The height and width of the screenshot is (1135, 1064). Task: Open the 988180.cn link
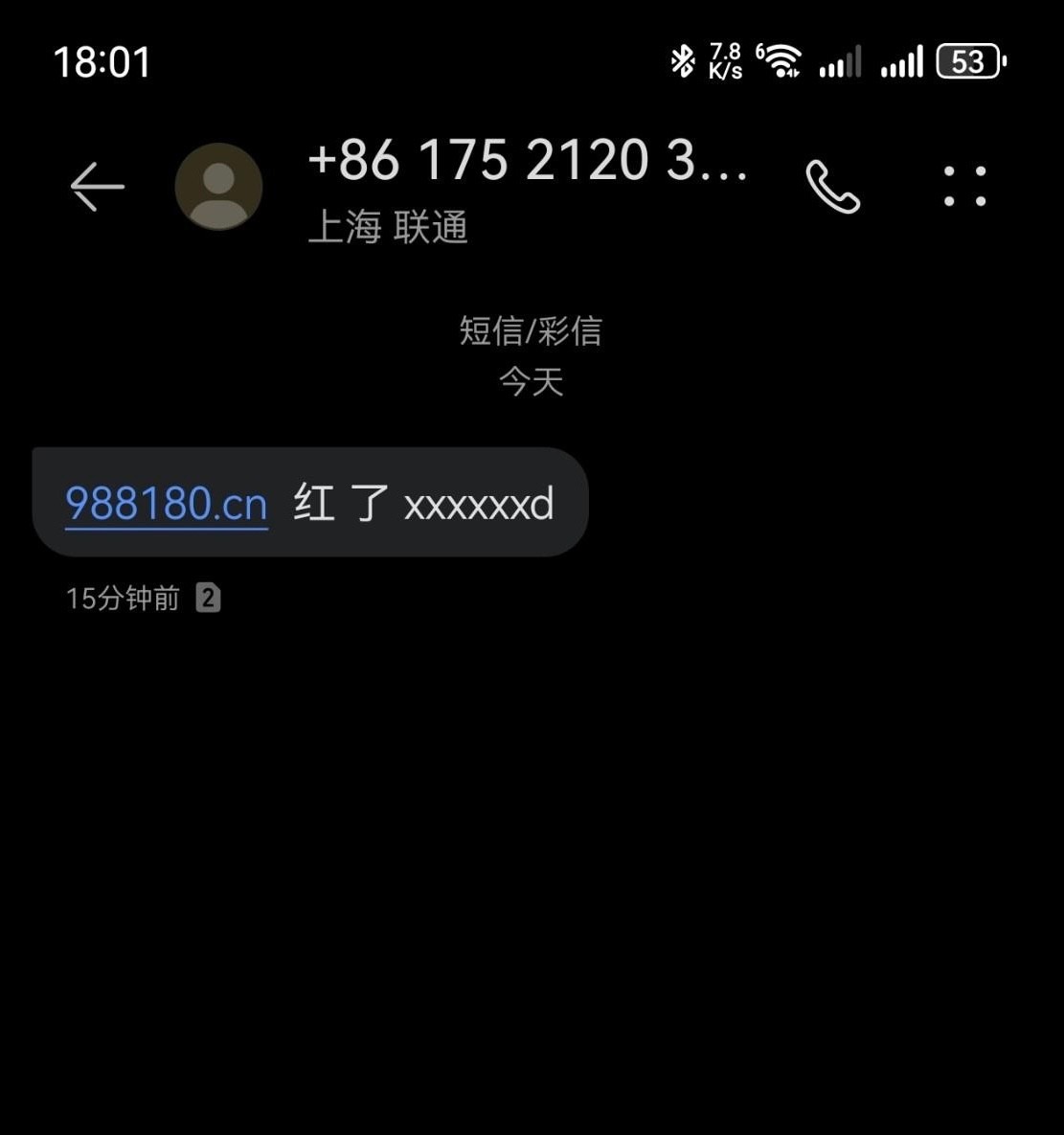tap(166, 503)
